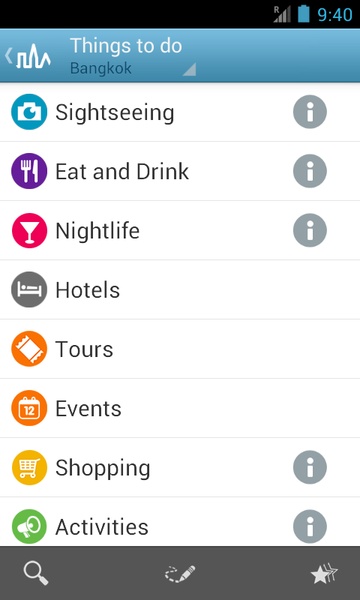Open the Events category
Image resolution: width=360 pixels, height=600 pixels.
point(180,408)
